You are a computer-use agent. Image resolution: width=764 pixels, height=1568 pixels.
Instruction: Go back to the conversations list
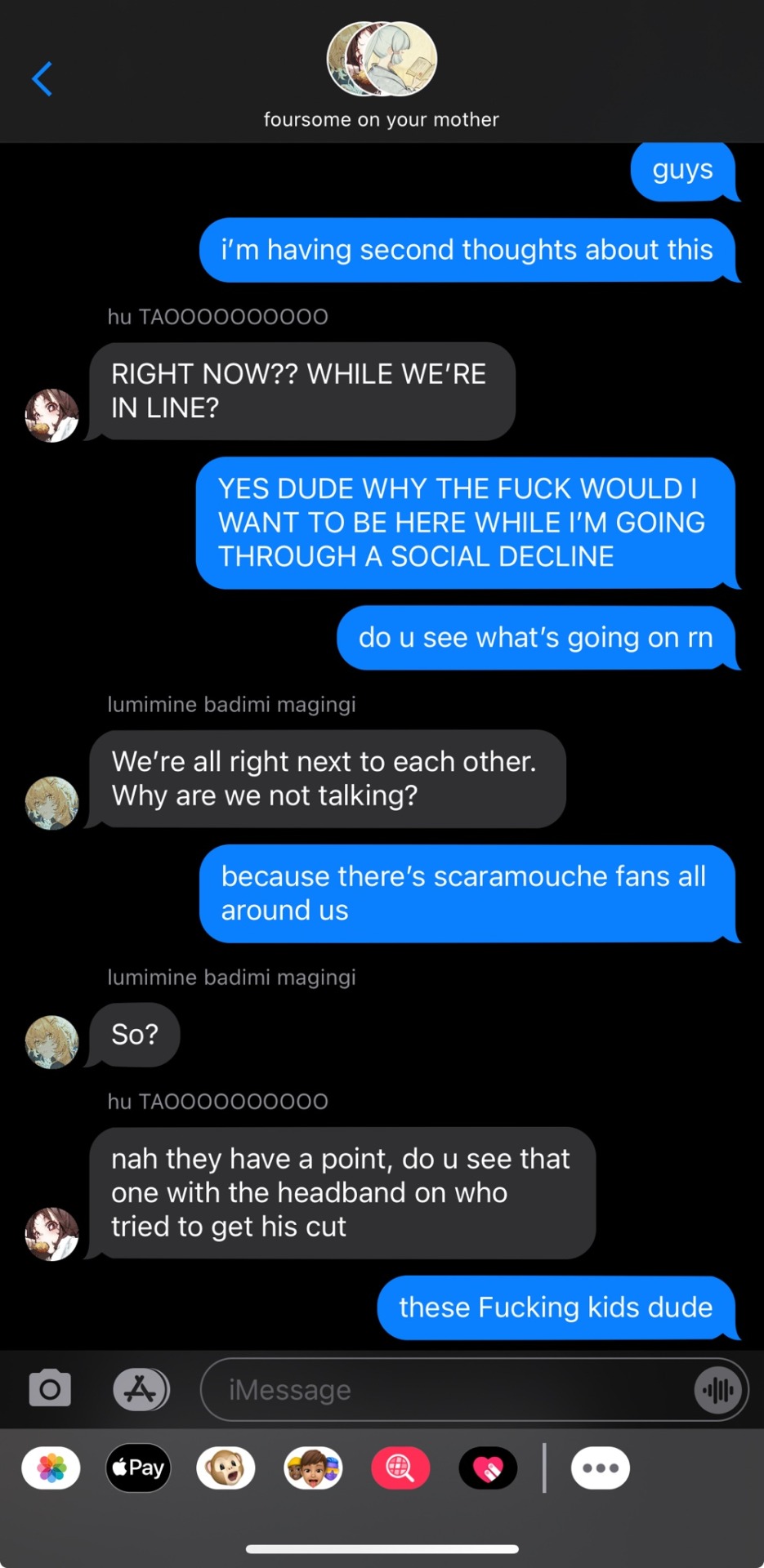click(42, 79)
